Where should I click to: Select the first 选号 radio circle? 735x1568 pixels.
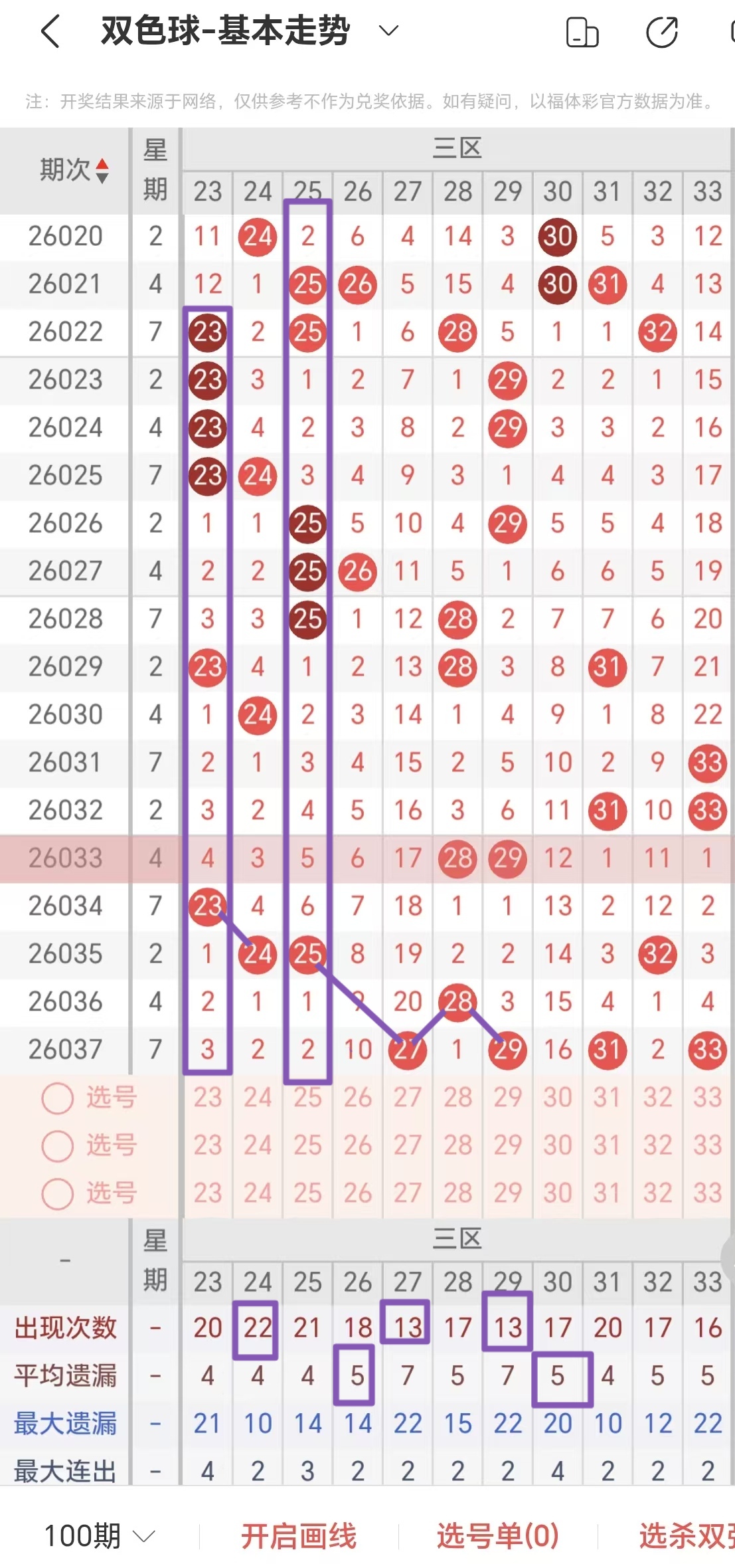point(56,1098)
